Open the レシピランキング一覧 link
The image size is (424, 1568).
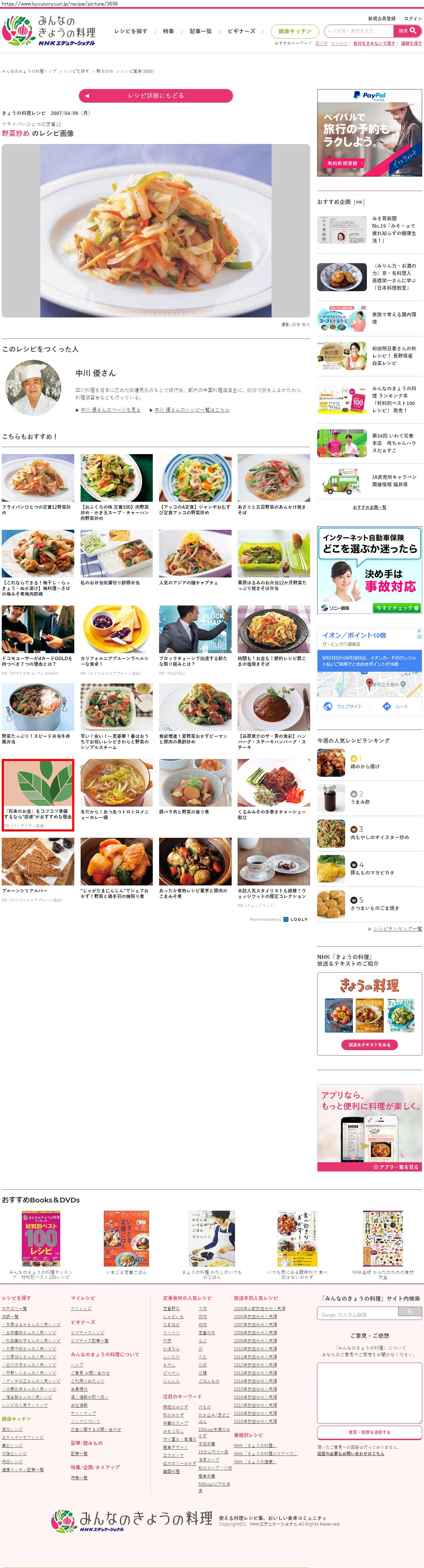pyautogui.click(x=397, y=928)
